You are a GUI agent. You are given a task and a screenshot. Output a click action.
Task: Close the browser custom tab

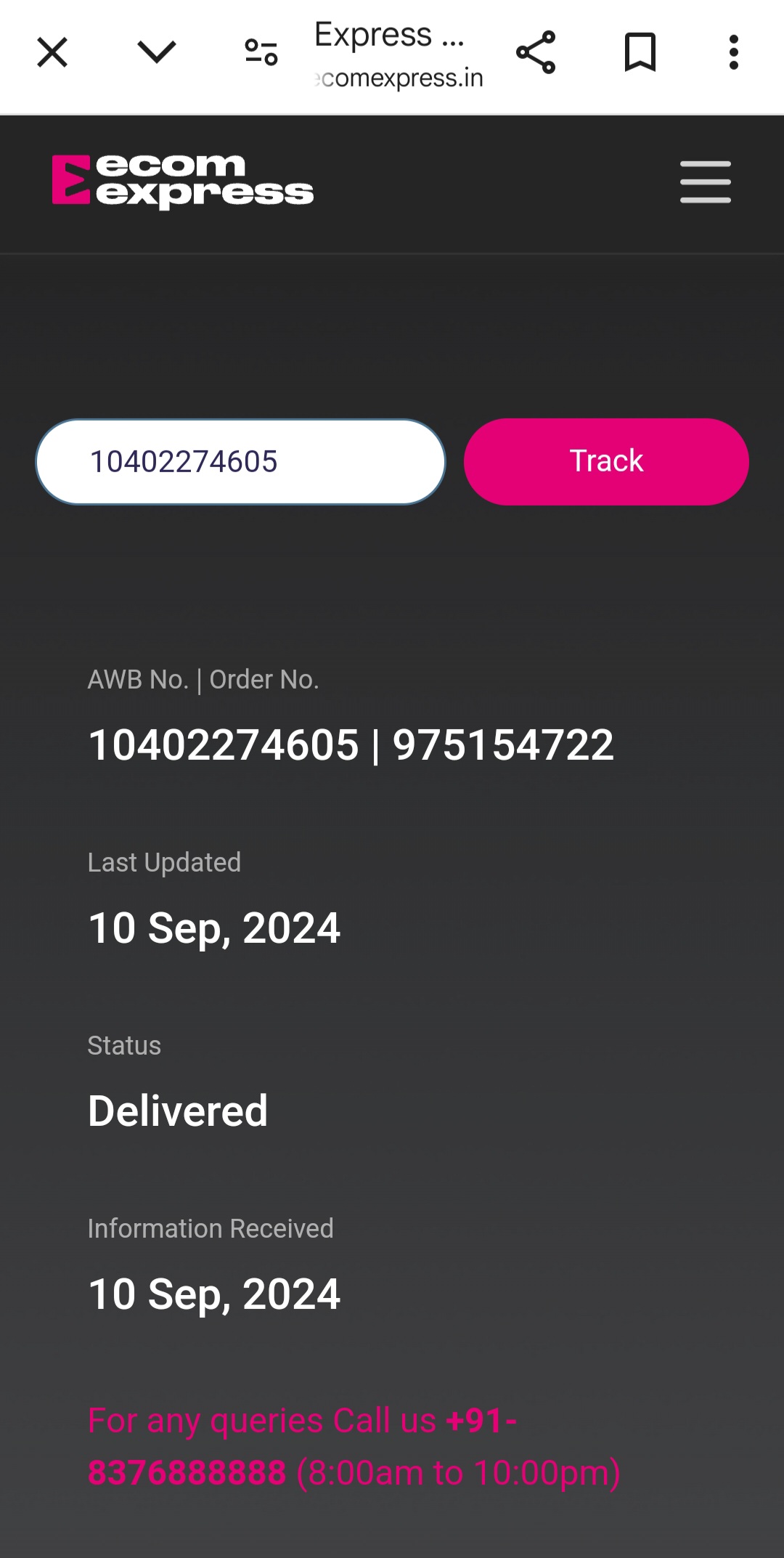52,52
